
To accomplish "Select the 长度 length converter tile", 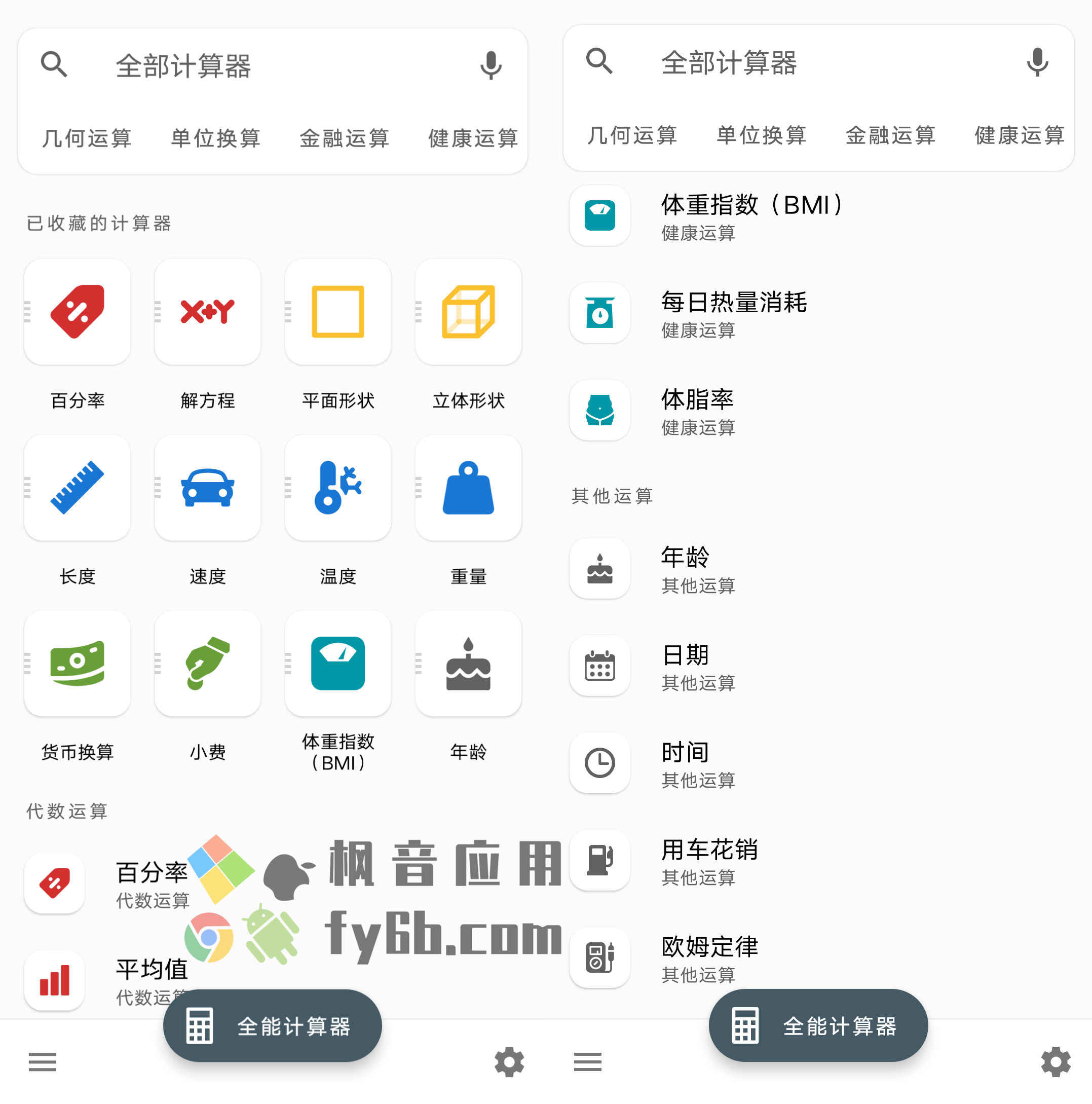I will [77, 488].
